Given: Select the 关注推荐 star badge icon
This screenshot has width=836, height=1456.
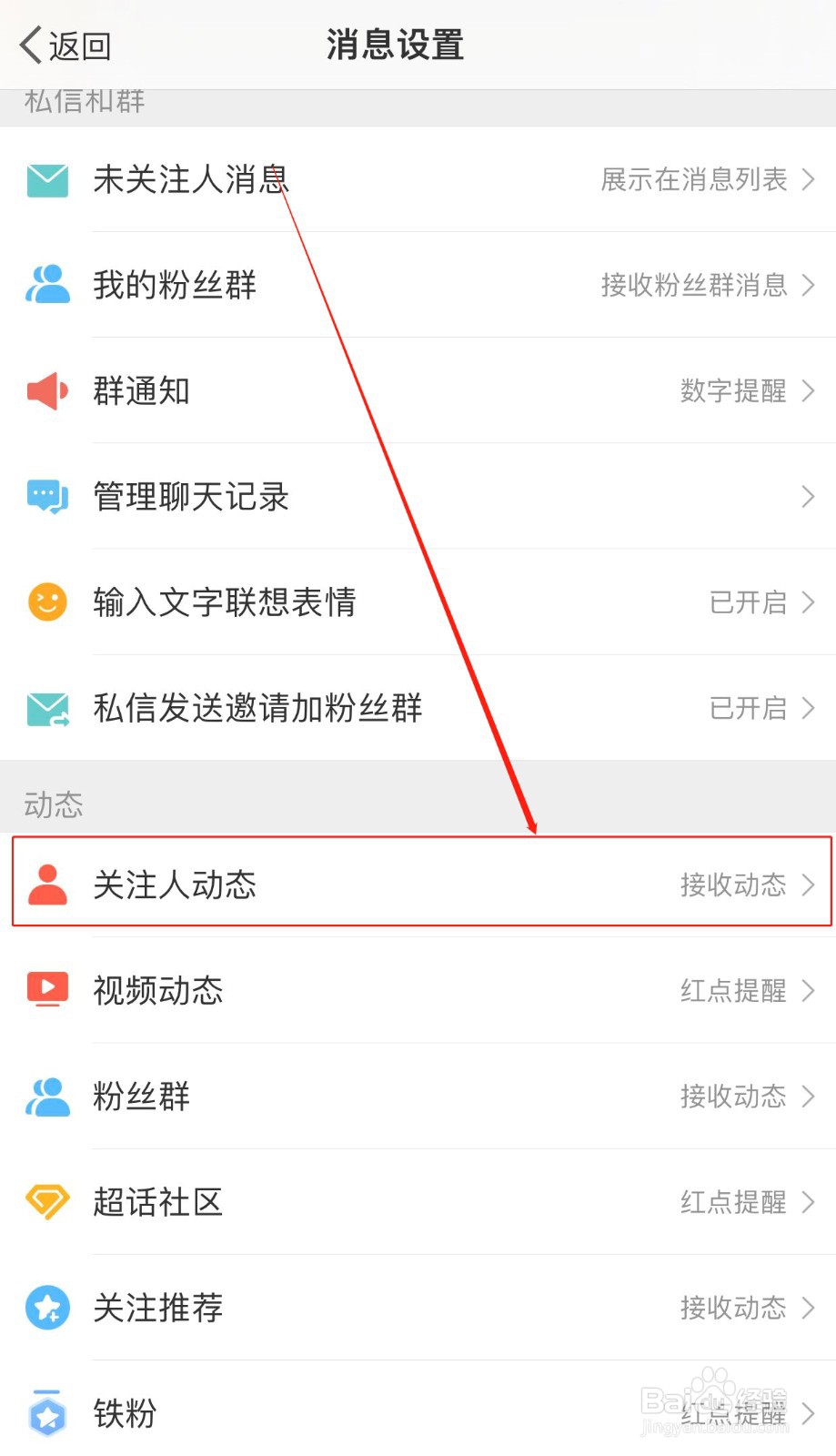Looking at the screenshot, I should (46, 1308).
